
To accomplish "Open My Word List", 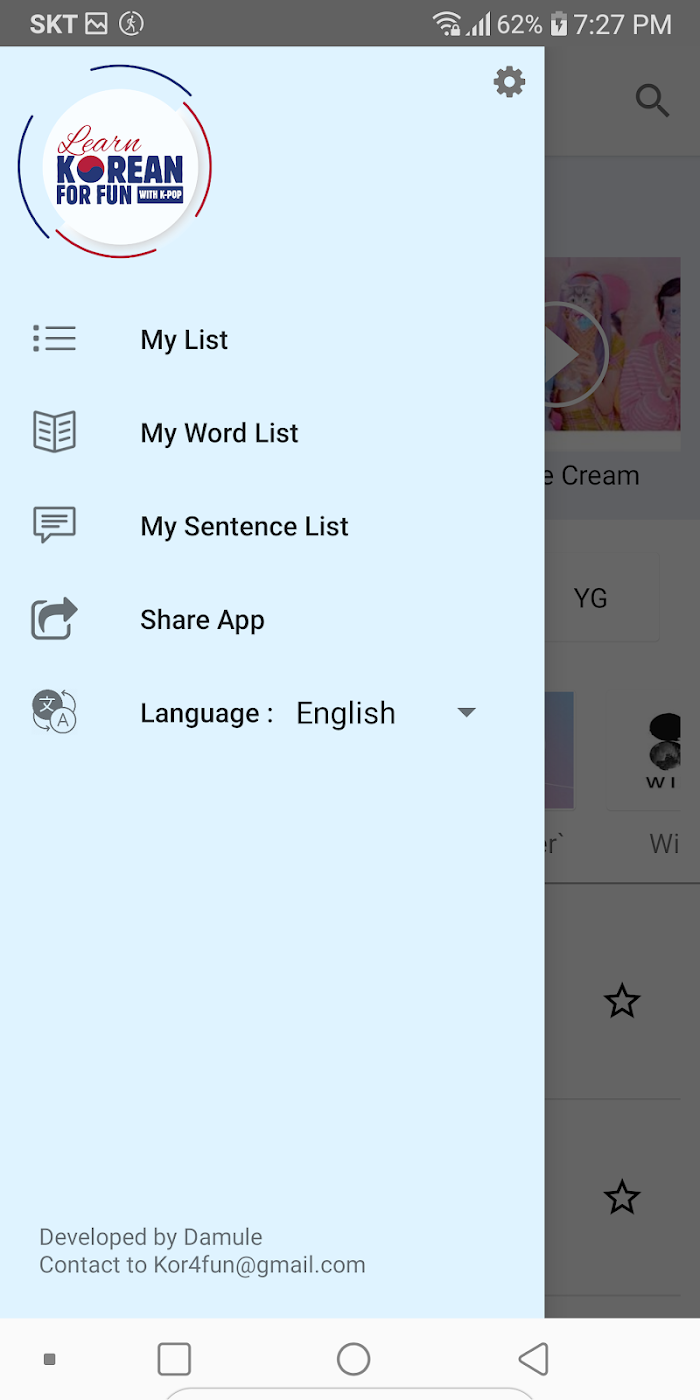I will [x=272, y=433].
